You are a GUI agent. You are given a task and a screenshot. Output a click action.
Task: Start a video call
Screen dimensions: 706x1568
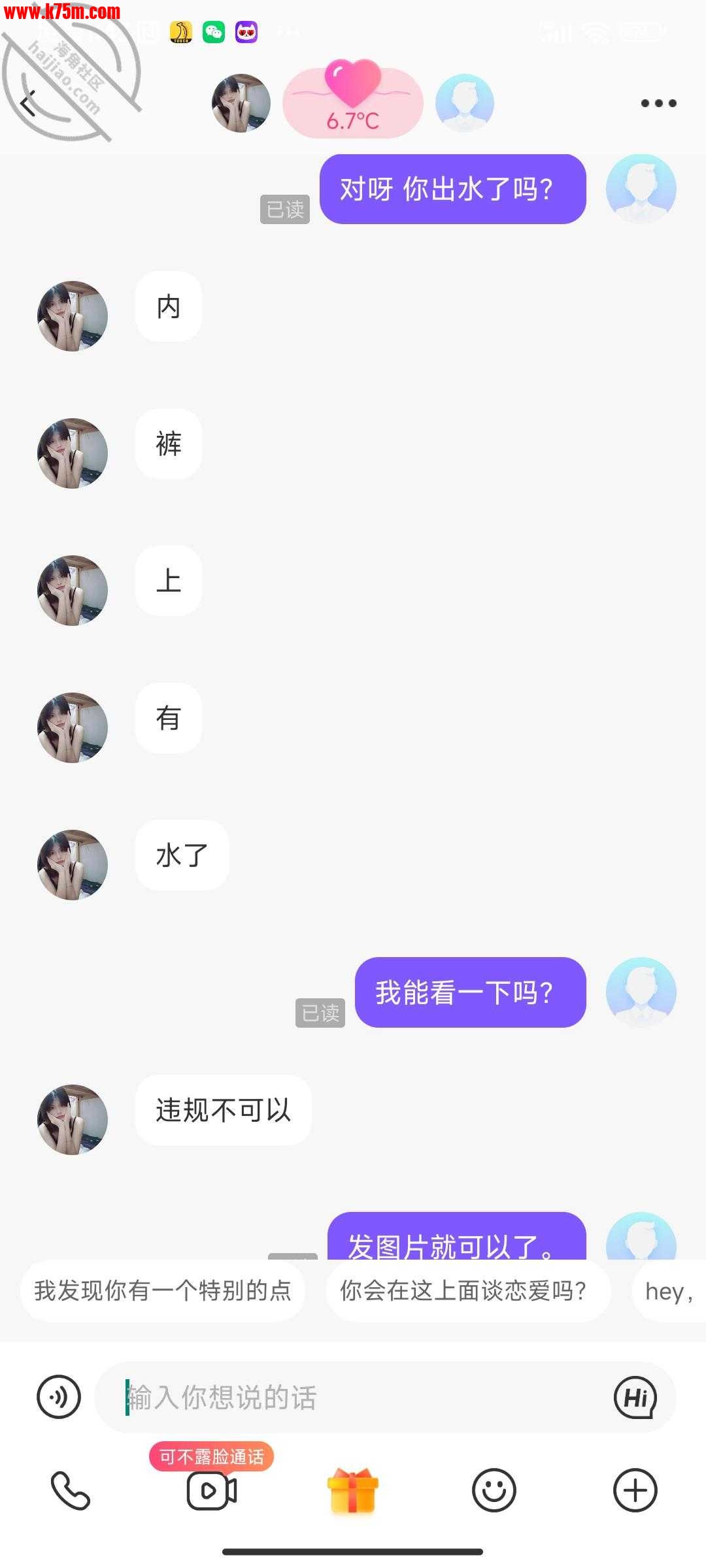[212, 1490]
